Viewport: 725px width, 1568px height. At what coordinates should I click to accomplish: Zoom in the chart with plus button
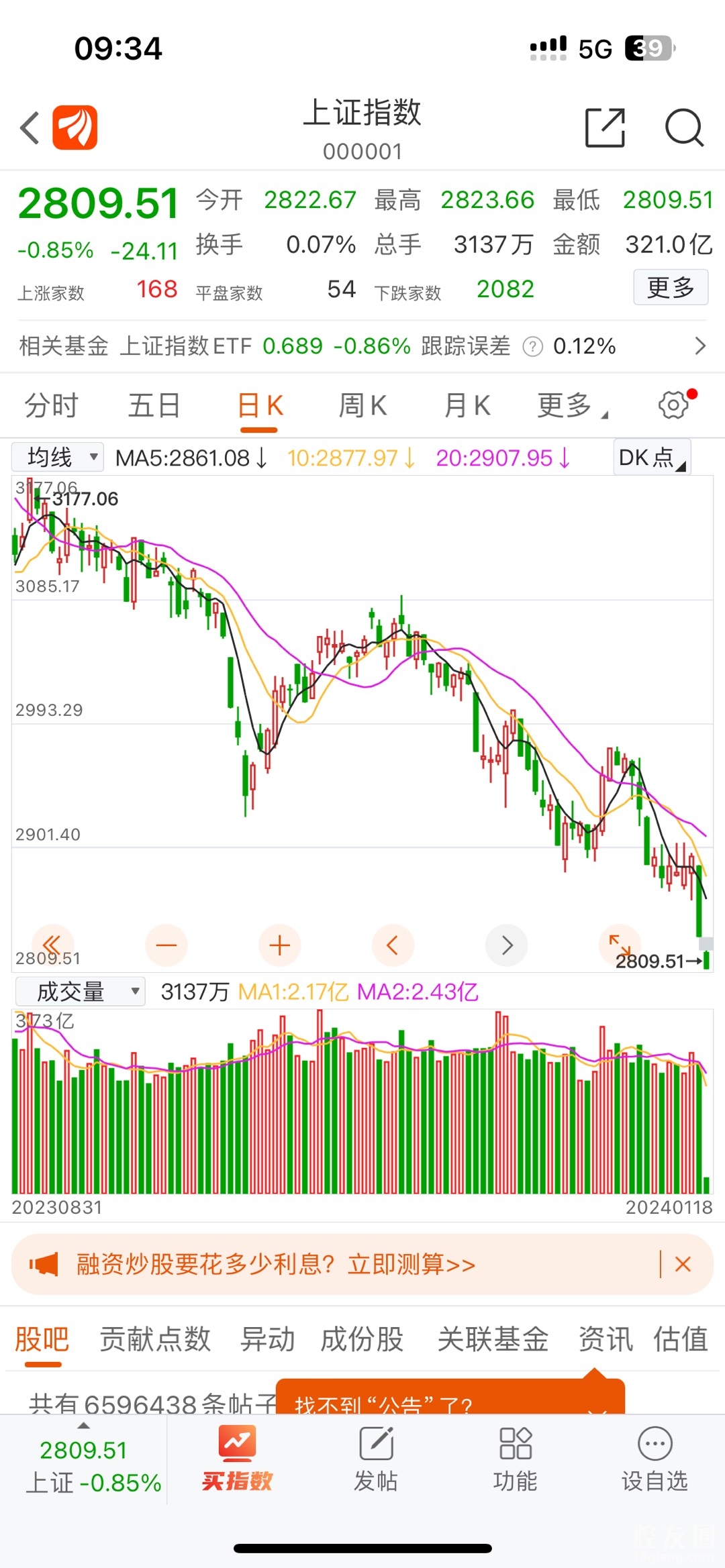(x=279, y=945)
